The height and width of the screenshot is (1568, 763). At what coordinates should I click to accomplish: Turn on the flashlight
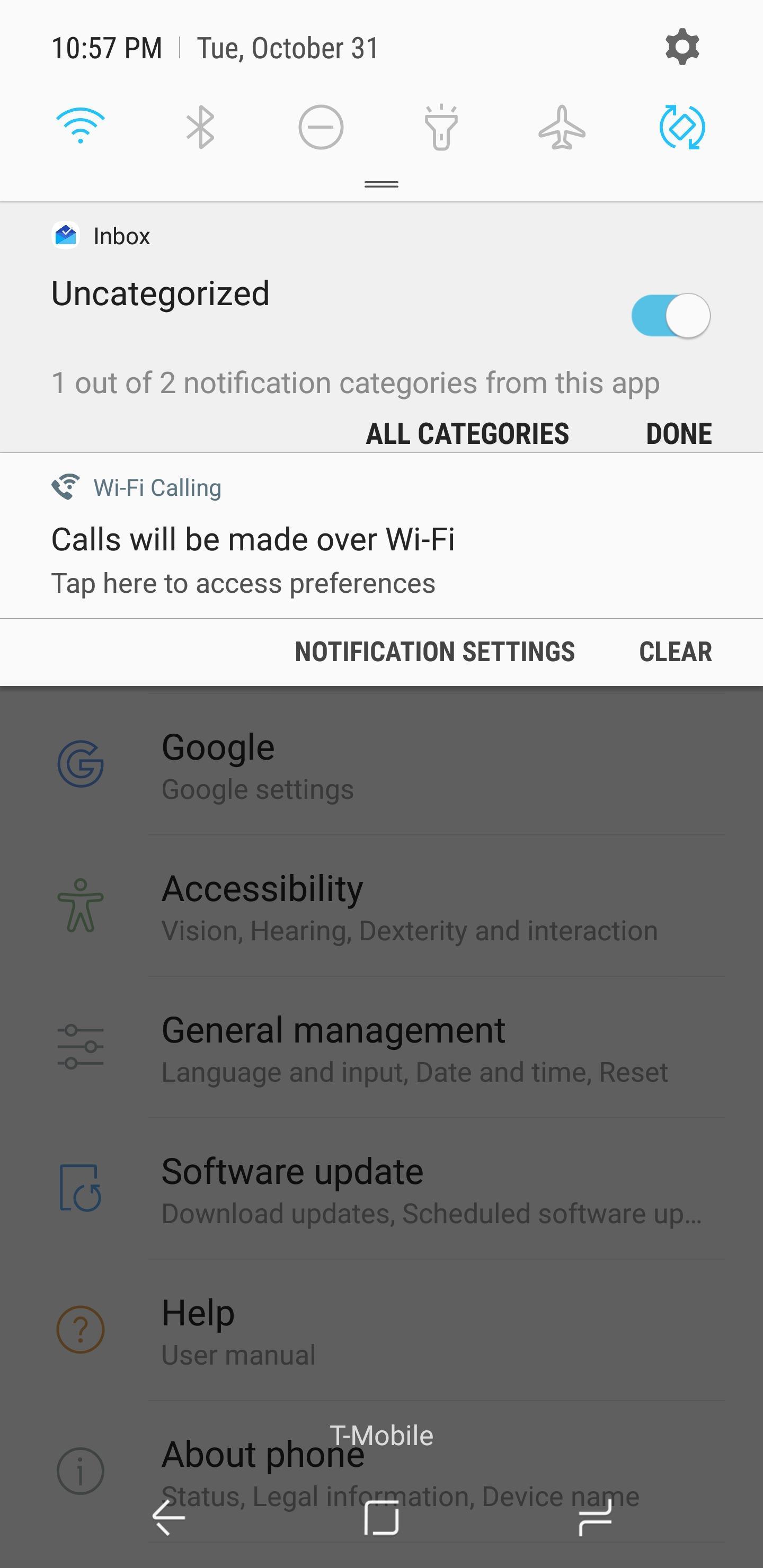tap(441, 127)
